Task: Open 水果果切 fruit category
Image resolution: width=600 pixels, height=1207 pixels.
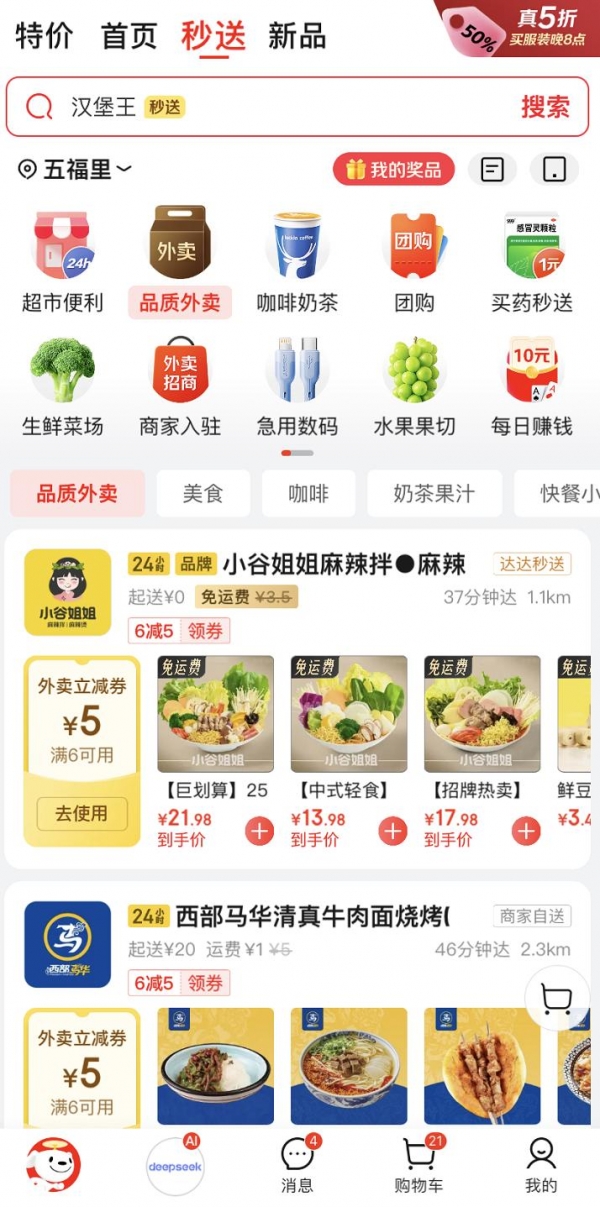Action: [414, 386]
